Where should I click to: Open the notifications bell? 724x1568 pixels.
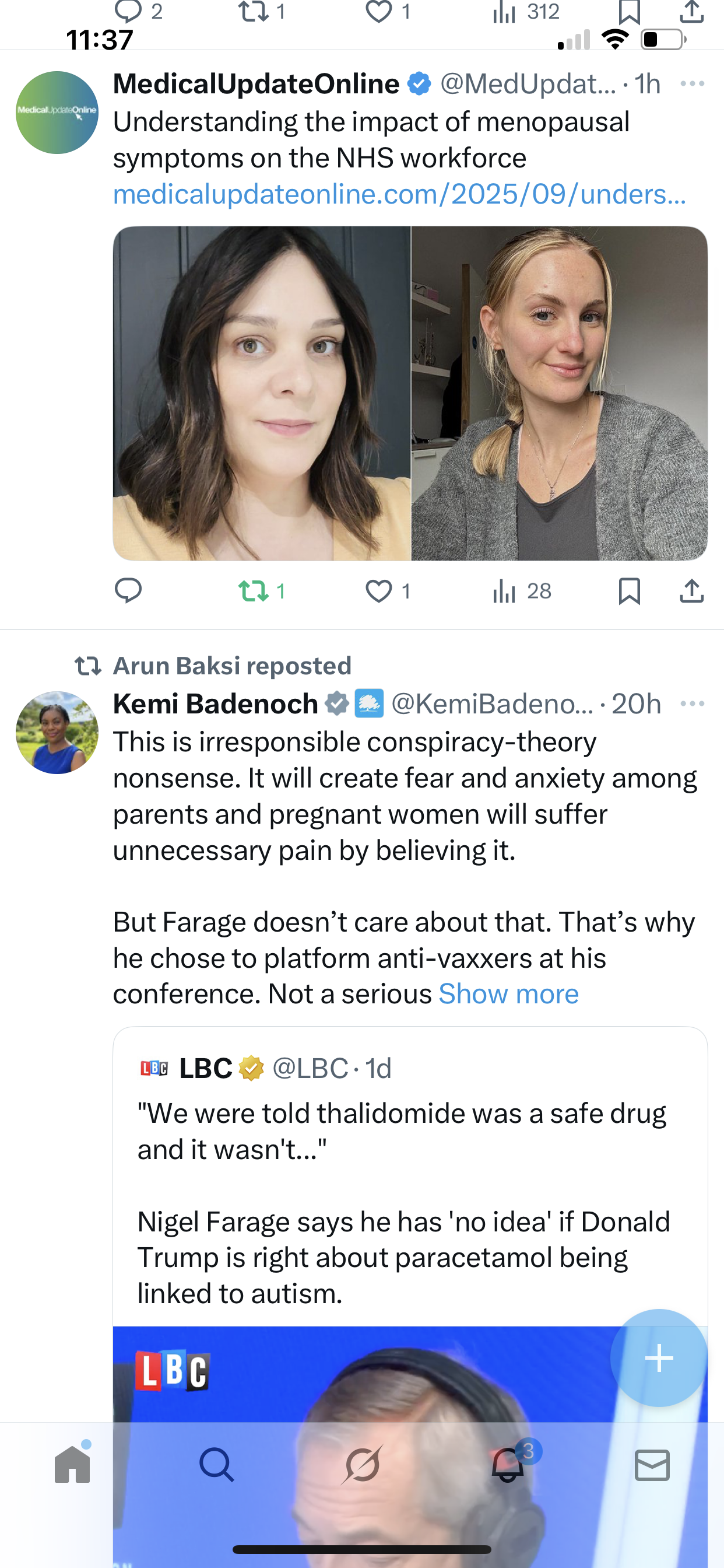point(507,1465)
